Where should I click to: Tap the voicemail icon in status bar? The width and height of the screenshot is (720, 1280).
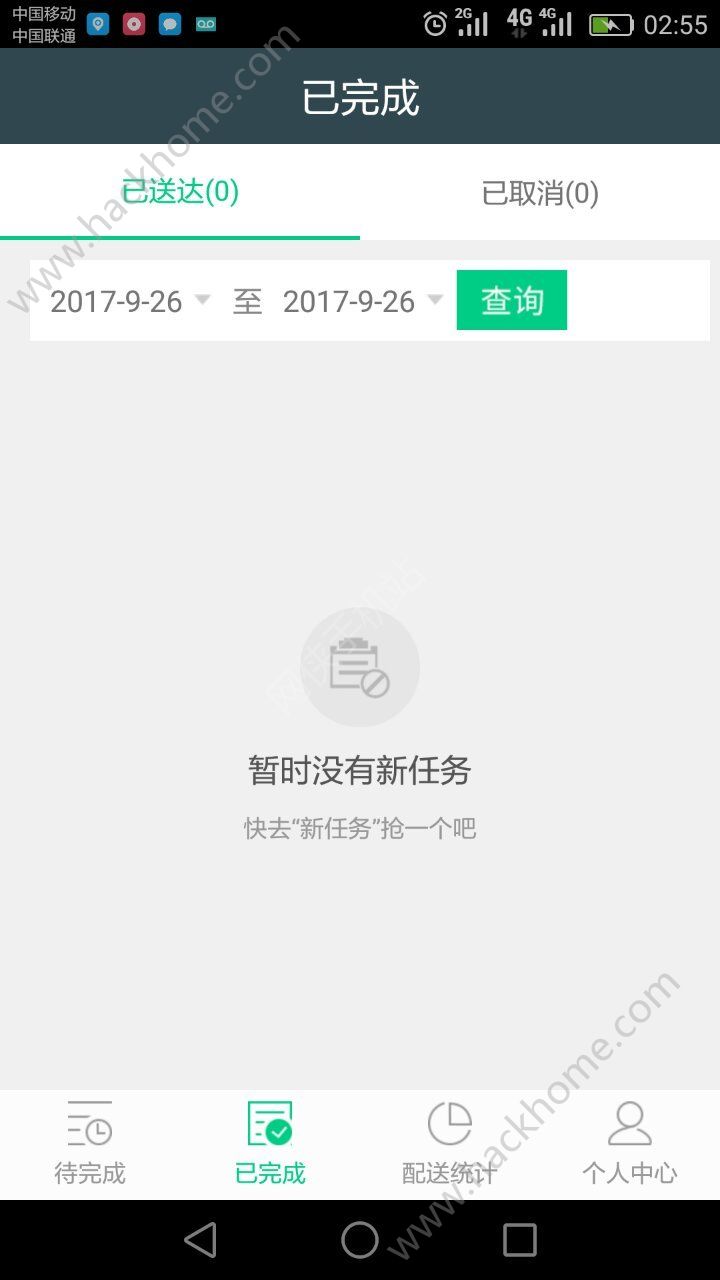[x=204, y=22]
